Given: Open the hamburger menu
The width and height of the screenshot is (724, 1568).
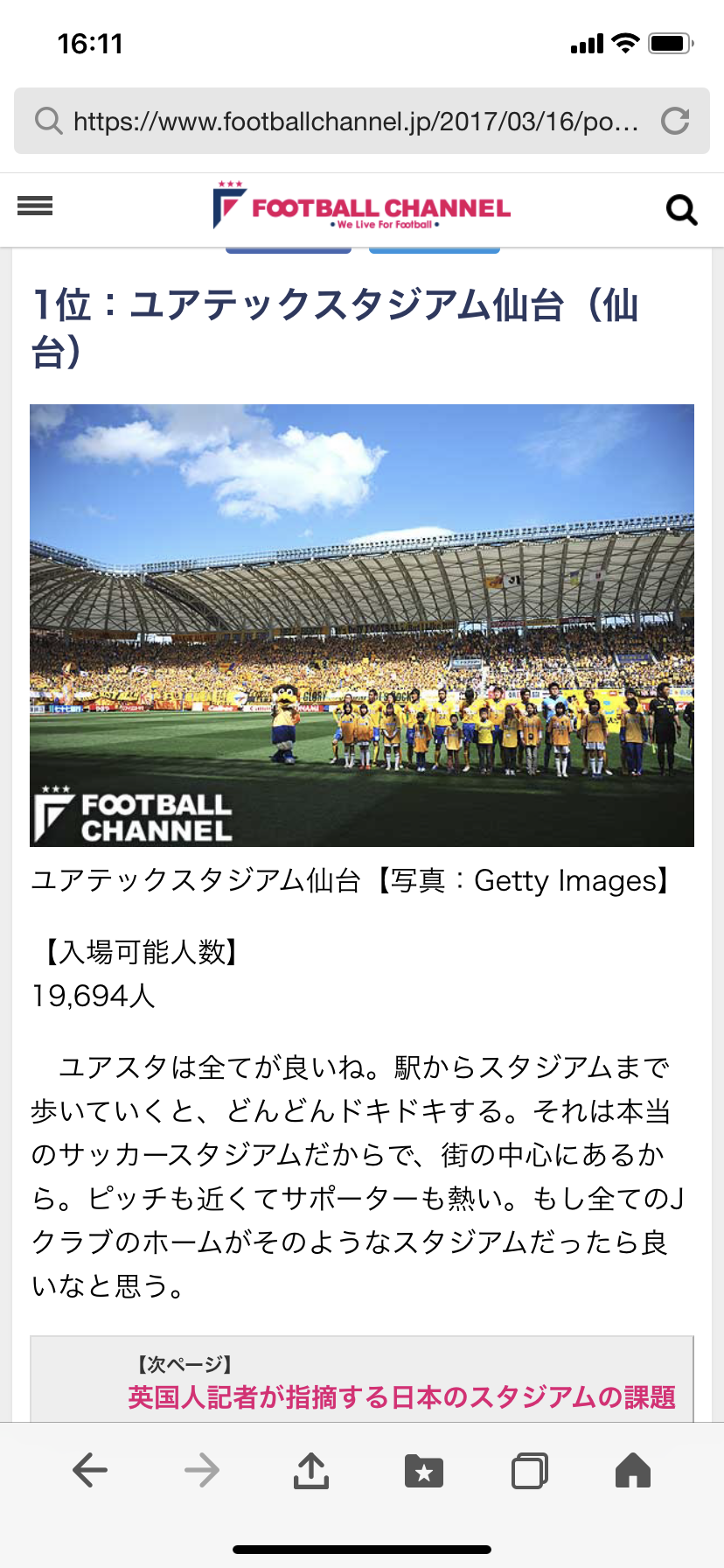Looking at the screenshot, I should [x=35, y=206].
